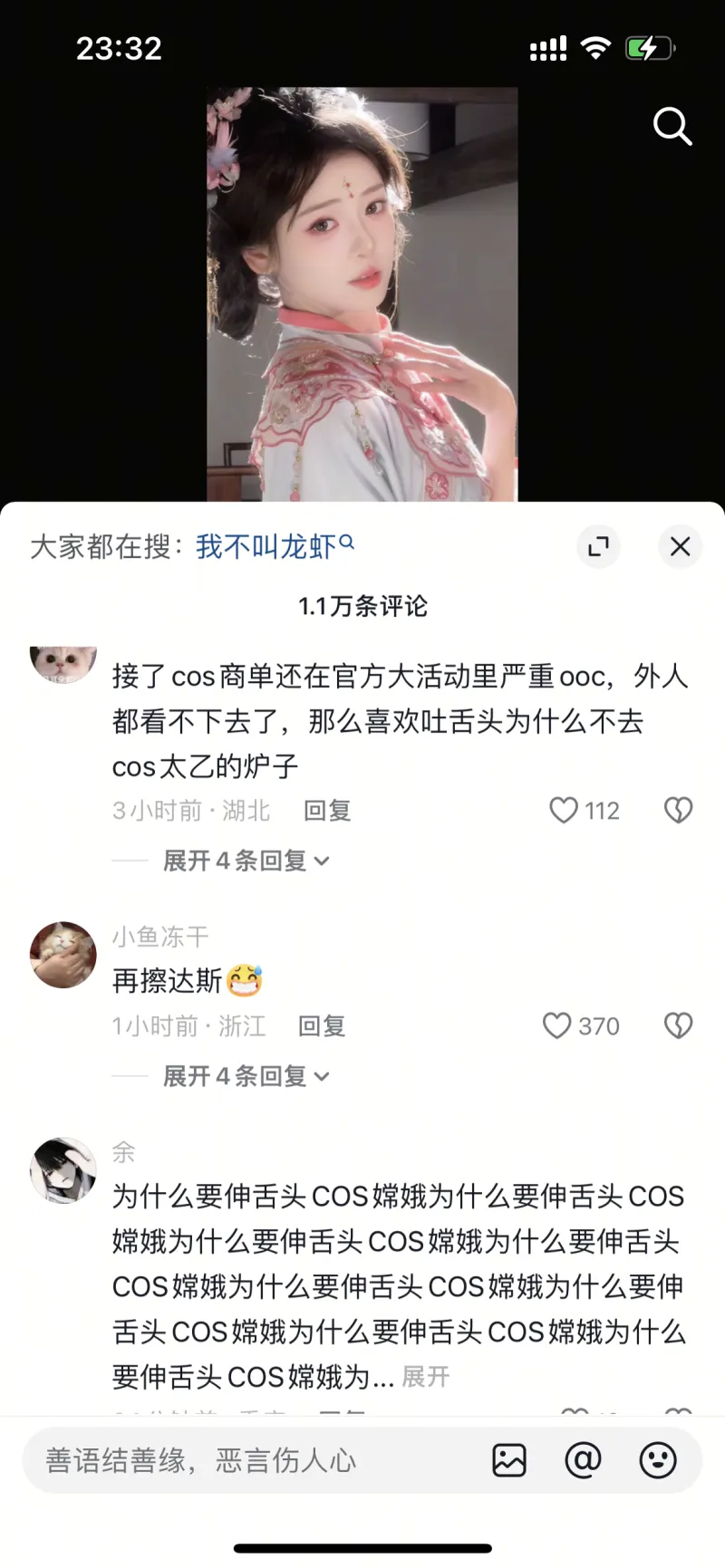The height and width of the screenshot is (1568, 725).
Task: Open 余's profile avatar
Action: [x=63, y=1170]
